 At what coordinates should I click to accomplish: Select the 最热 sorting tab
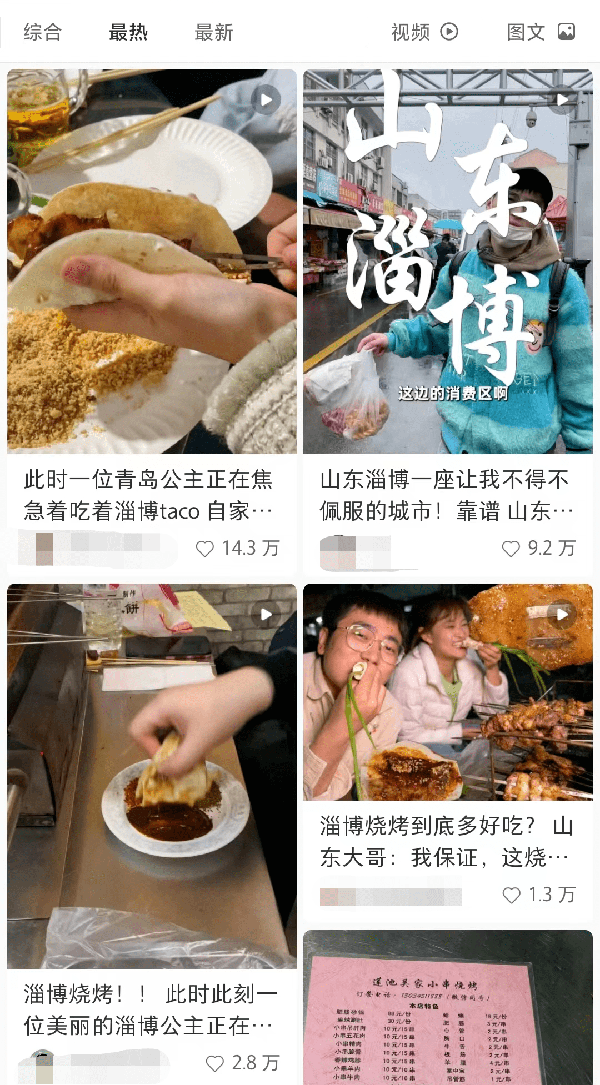(x=128, y=32)
